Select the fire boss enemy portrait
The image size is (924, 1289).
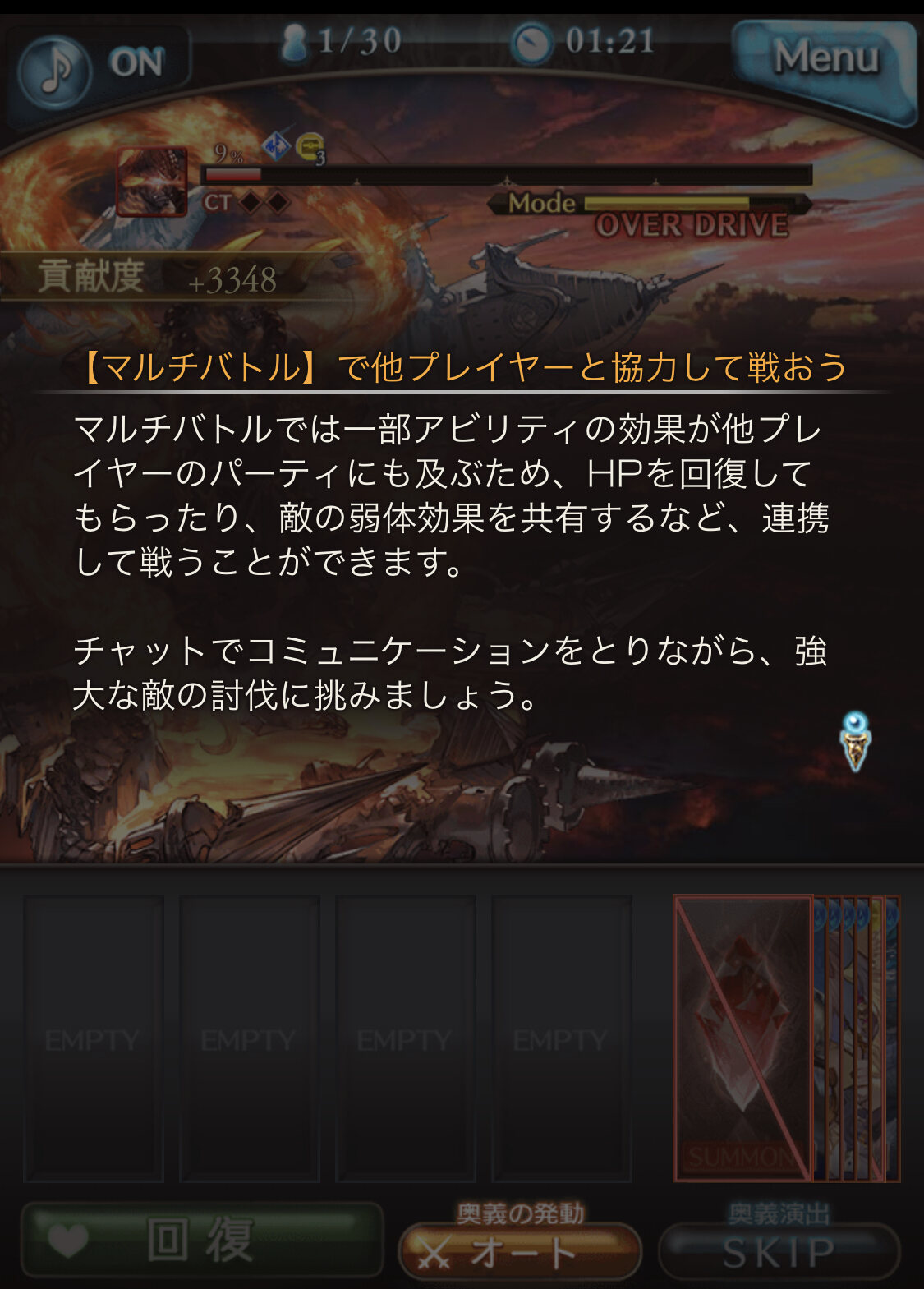(152, 182)
